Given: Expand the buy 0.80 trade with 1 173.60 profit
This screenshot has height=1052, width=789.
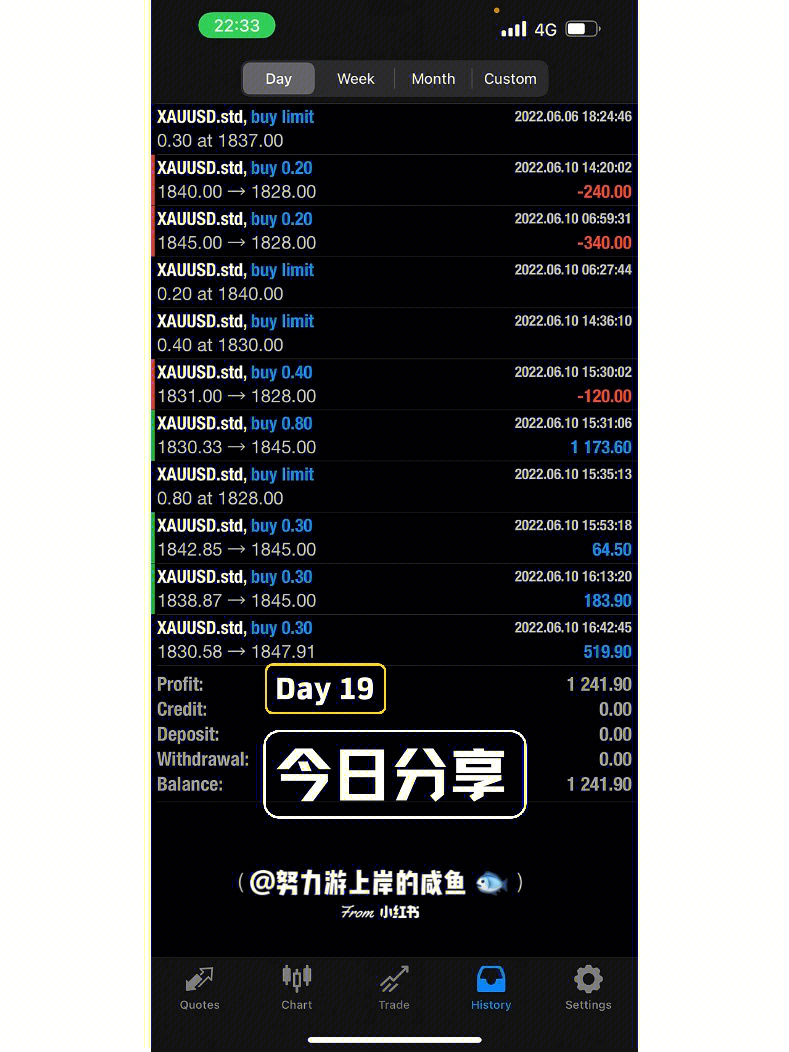Looking at the screenshot, I should [x=394, y=435].
